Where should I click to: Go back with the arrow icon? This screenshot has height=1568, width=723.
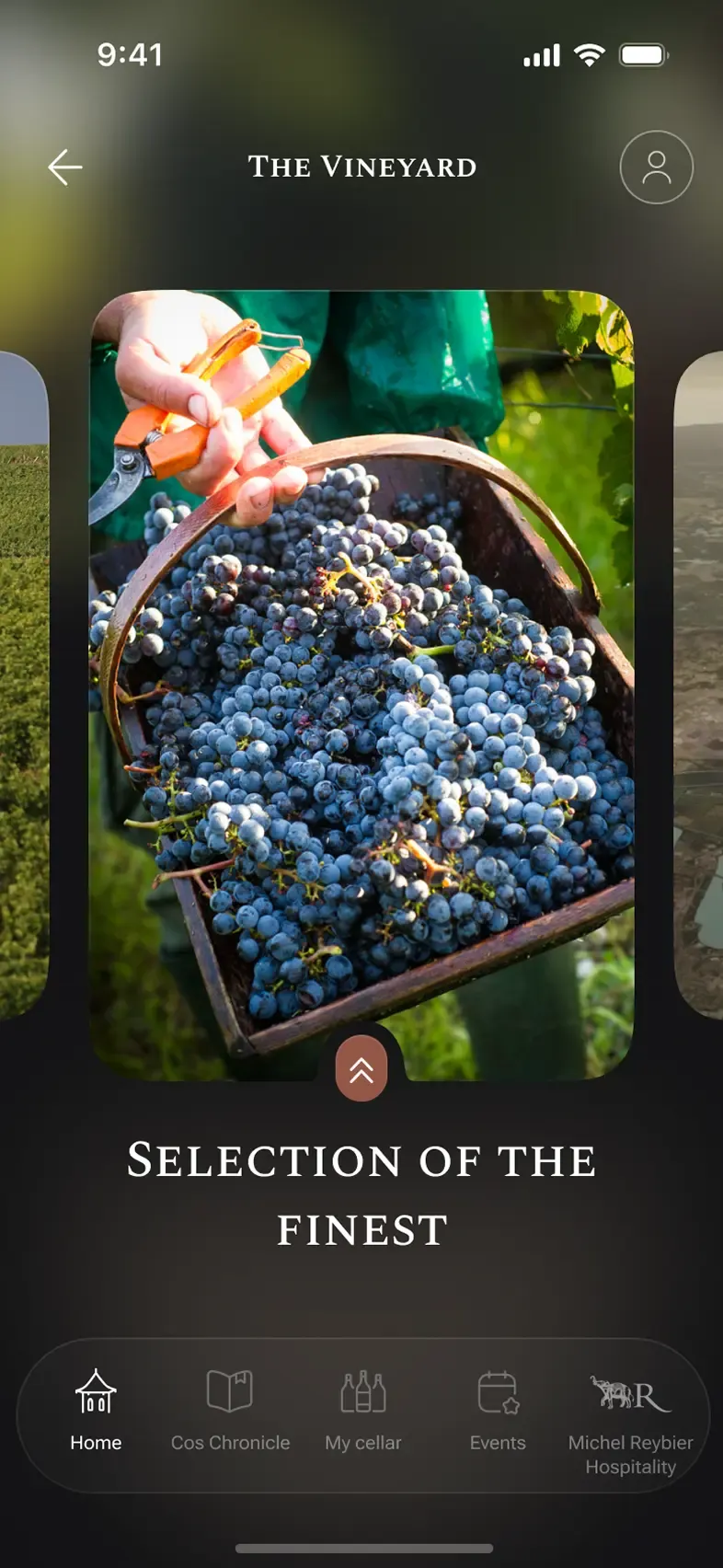[x=65, y=167]
